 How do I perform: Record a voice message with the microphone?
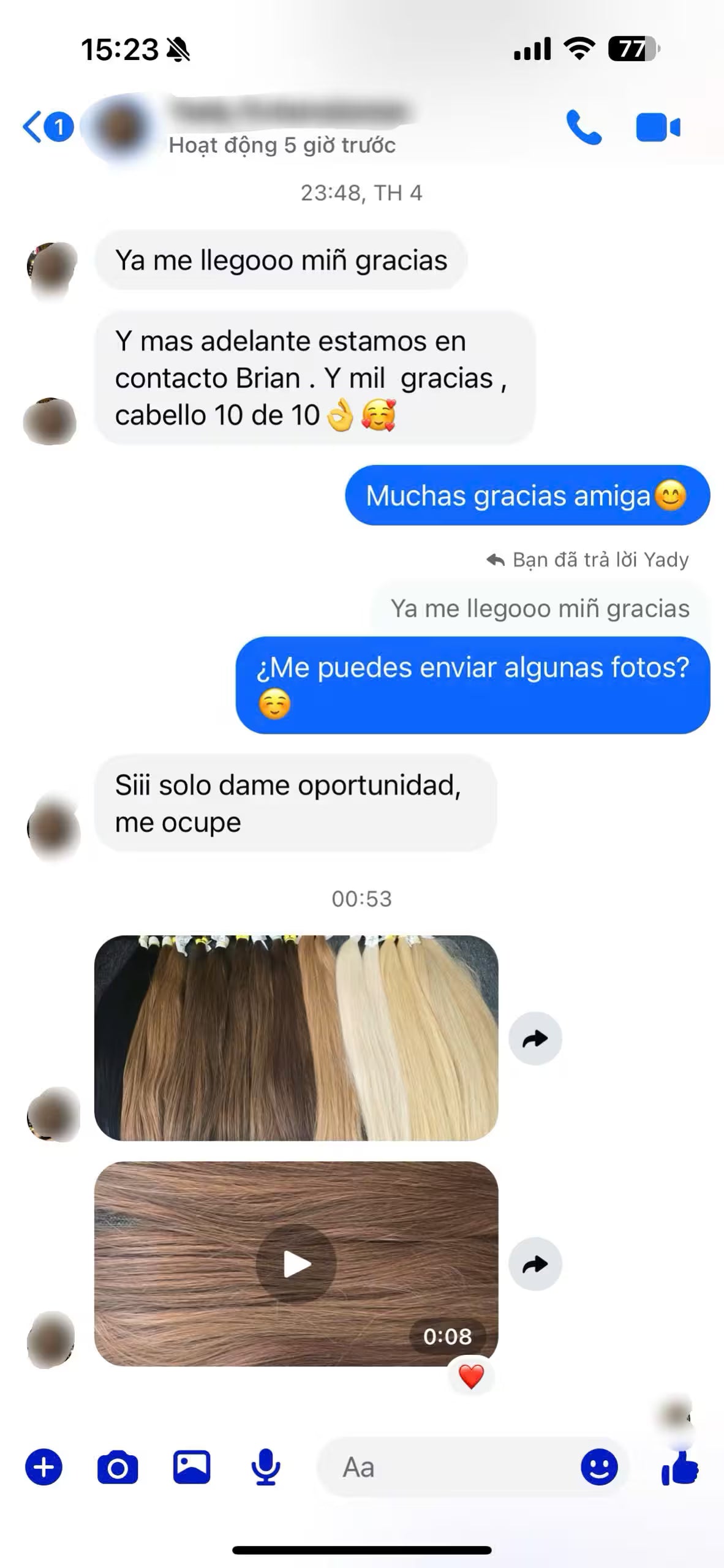pyautogui.click(x=266, y=1467)
